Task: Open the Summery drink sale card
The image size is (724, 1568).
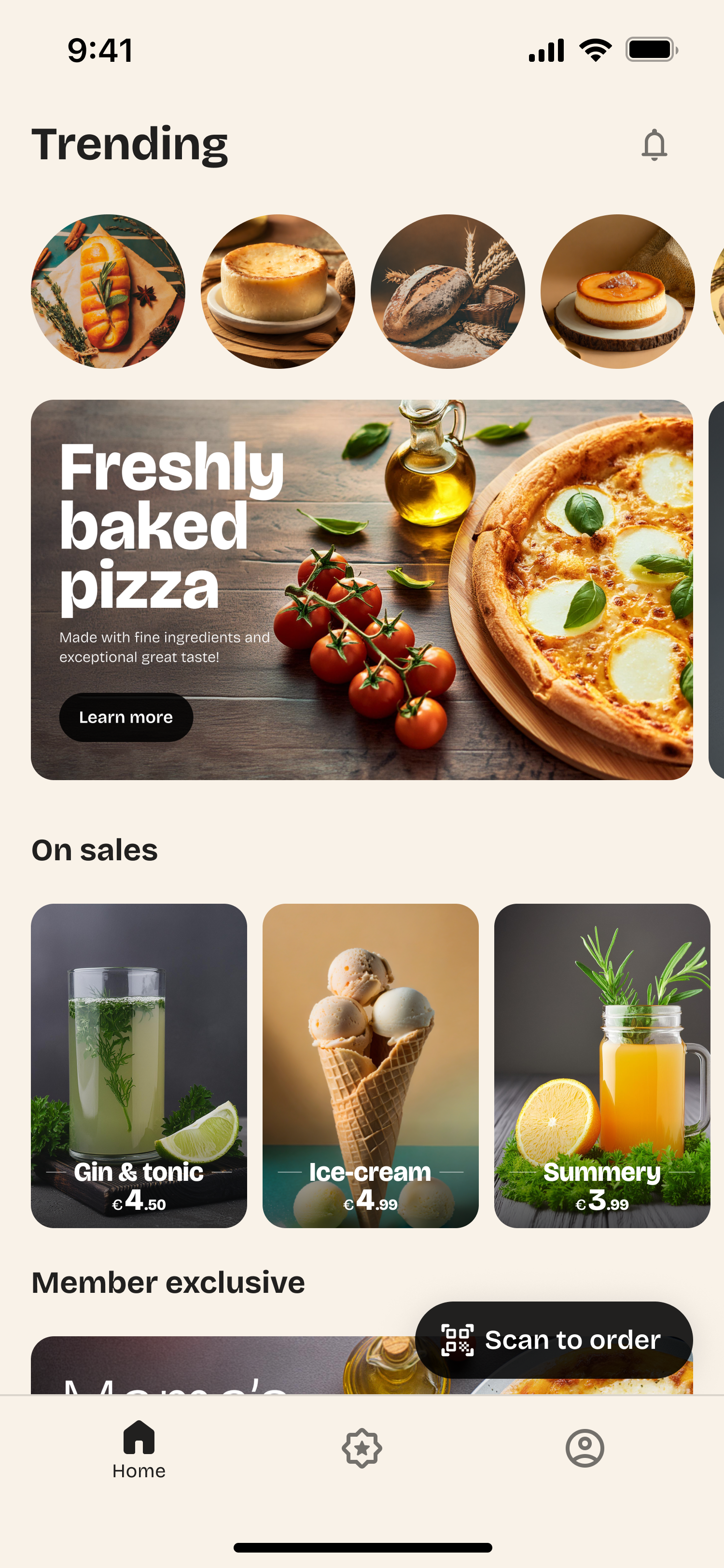Action: (602, 1065)
